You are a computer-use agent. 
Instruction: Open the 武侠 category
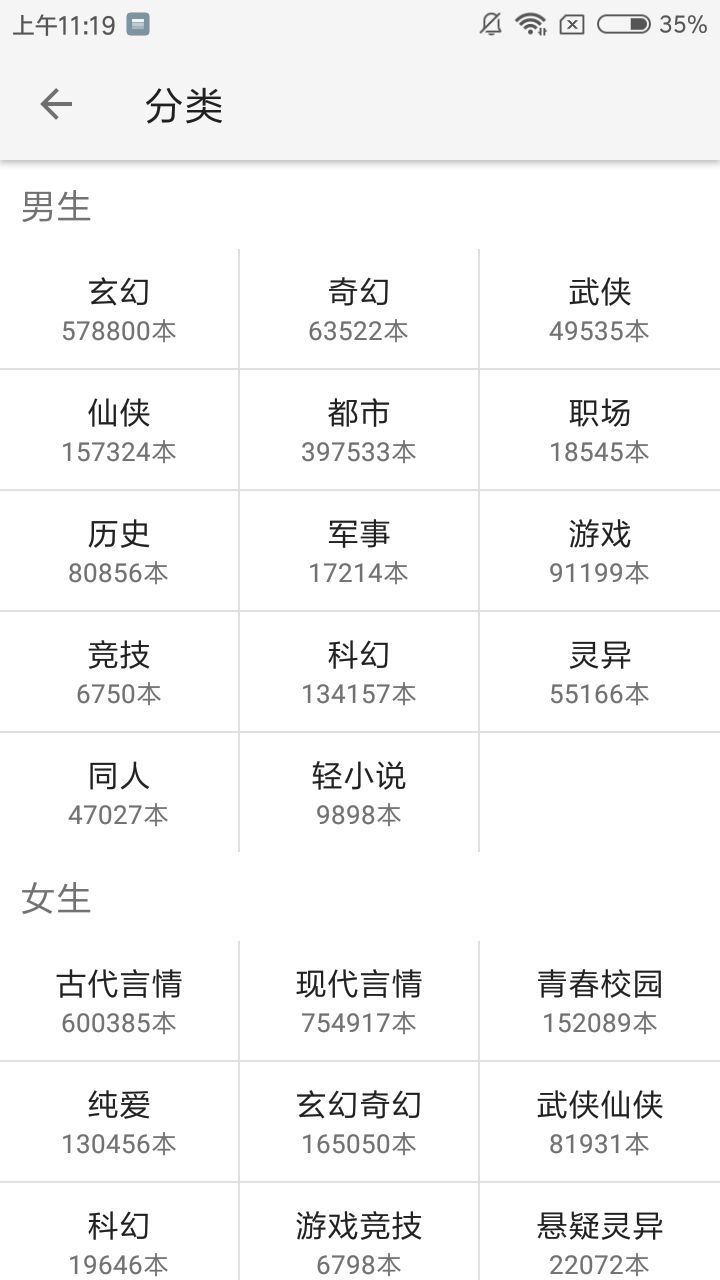tap(599, 309)
